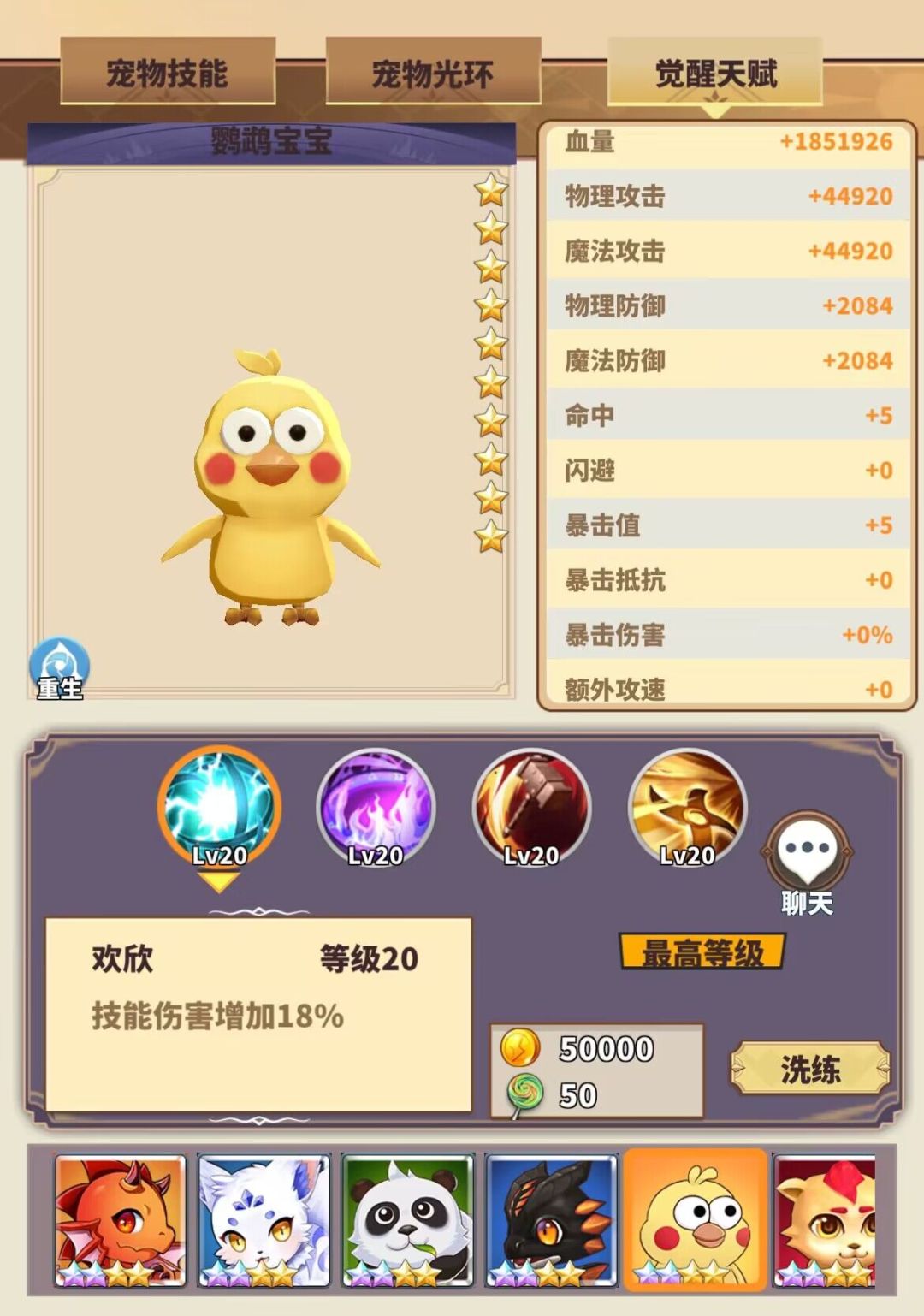Image resolution: width=924 pixels, height=1316 pixels.
Task: Switch to the 宠物技能 tab
Action: tap(168, 73)
